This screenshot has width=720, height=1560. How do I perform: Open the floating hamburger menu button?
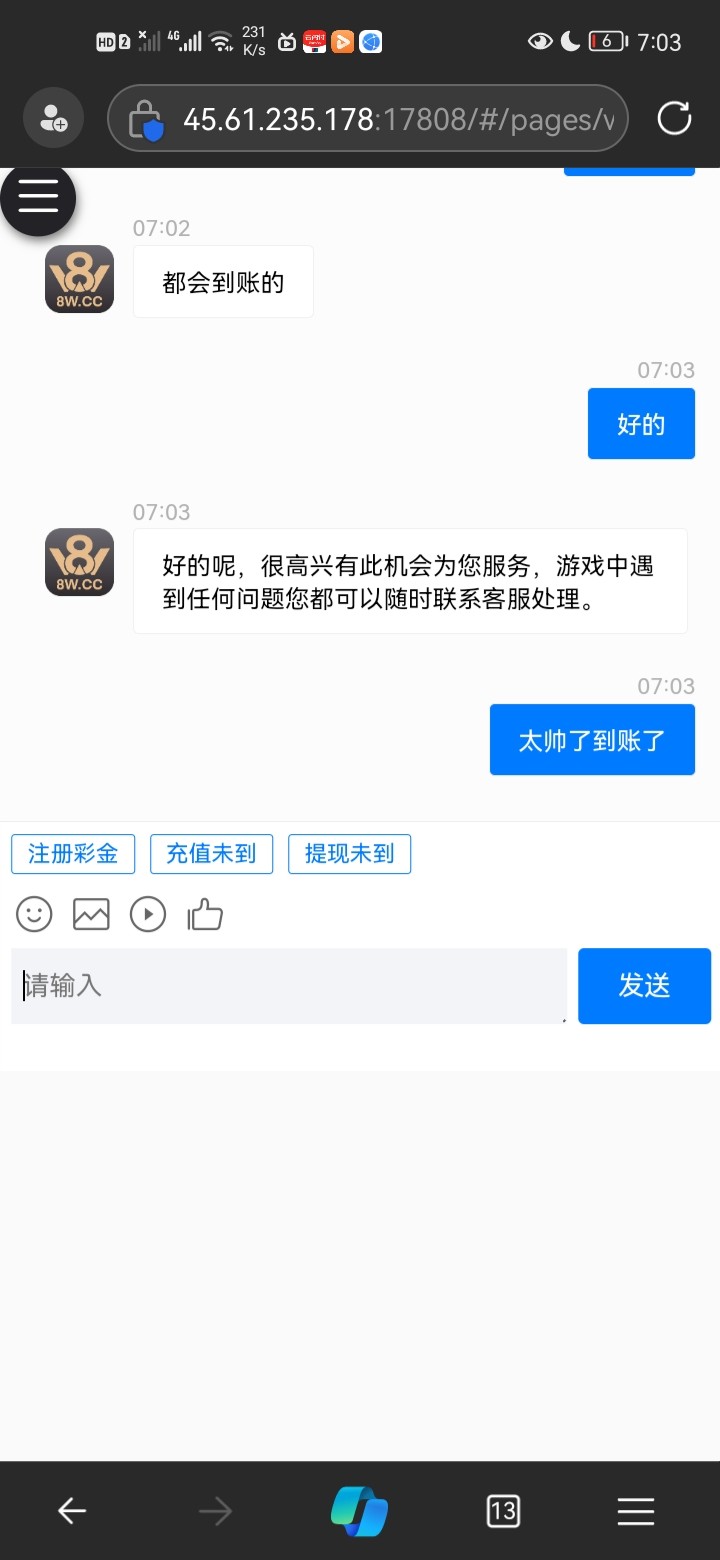pos(38,198)
